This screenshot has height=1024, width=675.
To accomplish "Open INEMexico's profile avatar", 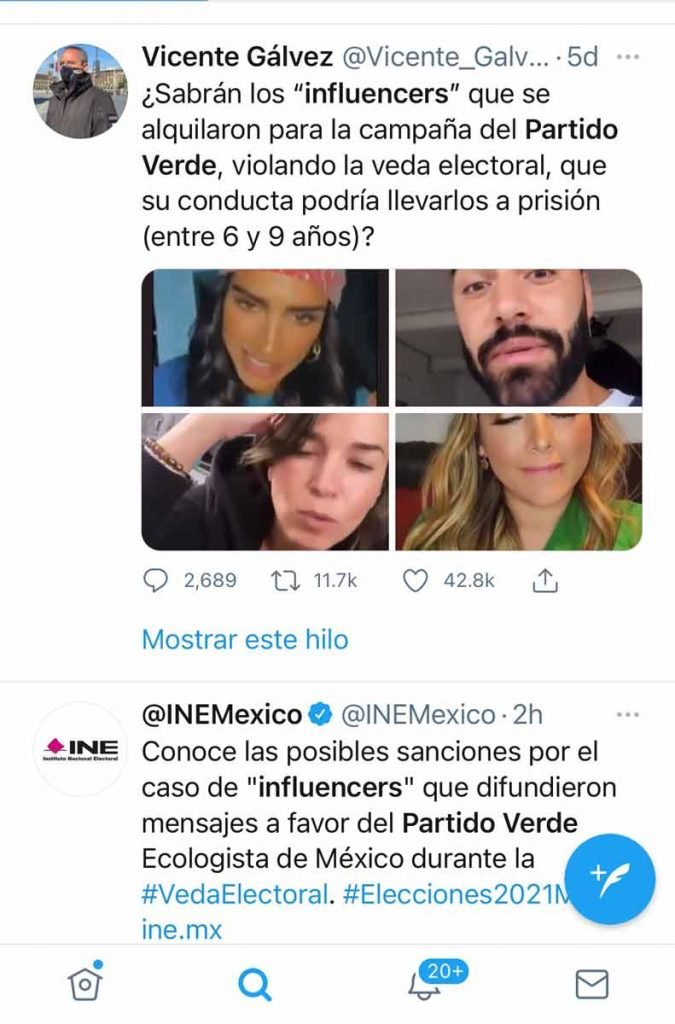I will tap(81, 749).
